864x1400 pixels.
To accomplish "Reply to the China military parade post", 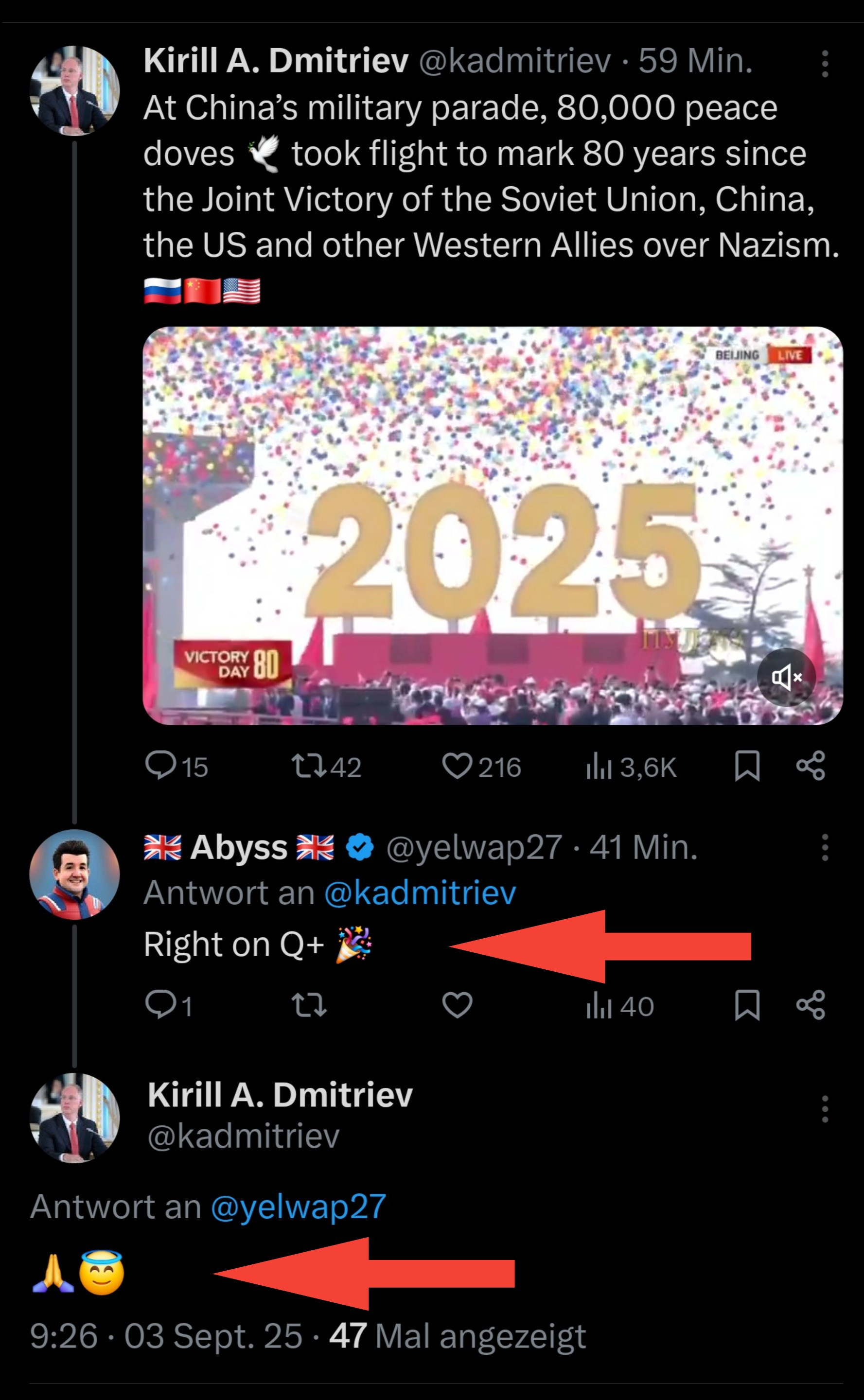I will click(161, 766).
